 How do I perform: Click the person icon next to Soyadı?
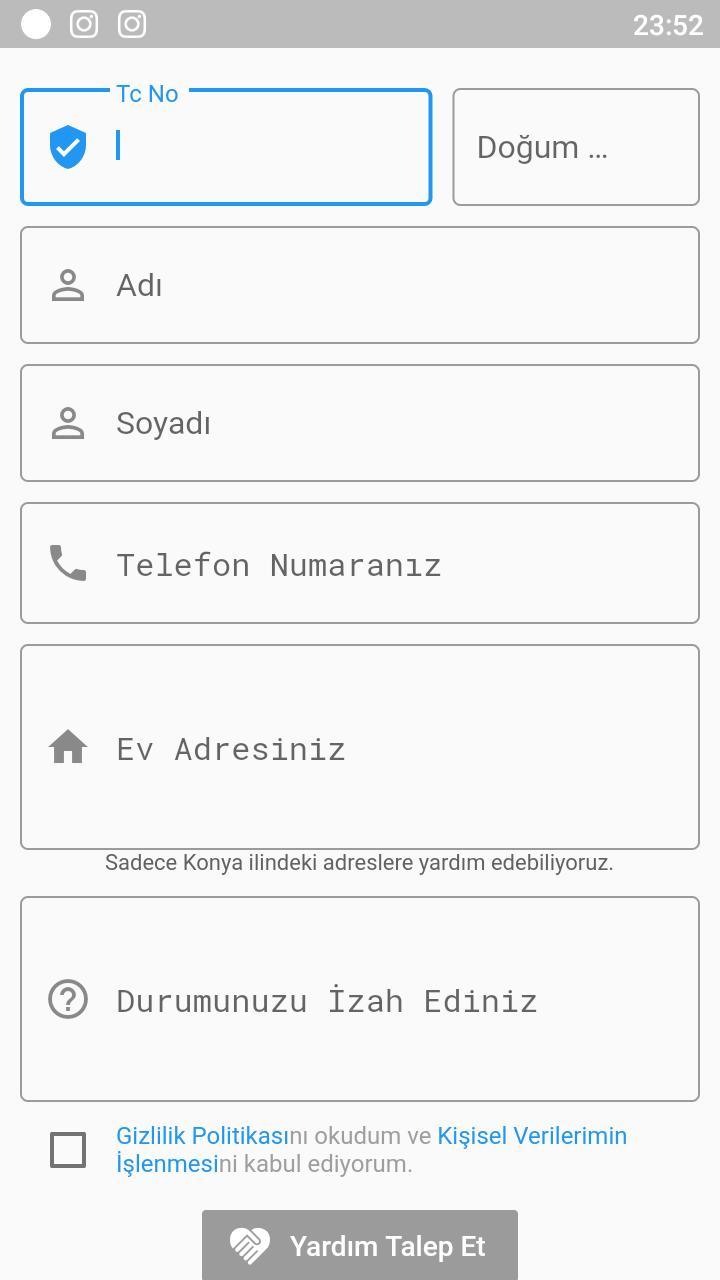point(67,423)
